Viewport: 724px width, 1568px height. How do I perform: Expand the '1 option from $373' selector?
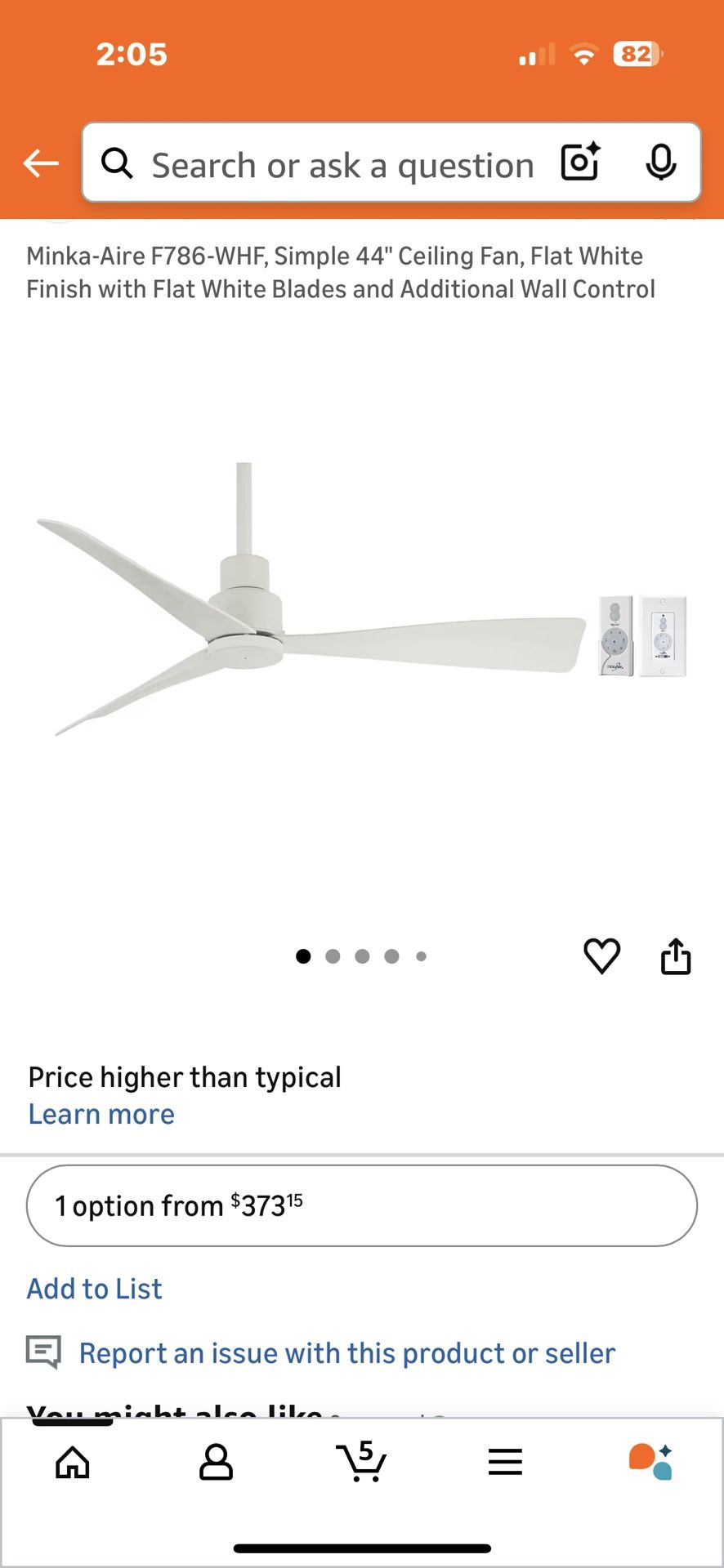point(362,1205)
